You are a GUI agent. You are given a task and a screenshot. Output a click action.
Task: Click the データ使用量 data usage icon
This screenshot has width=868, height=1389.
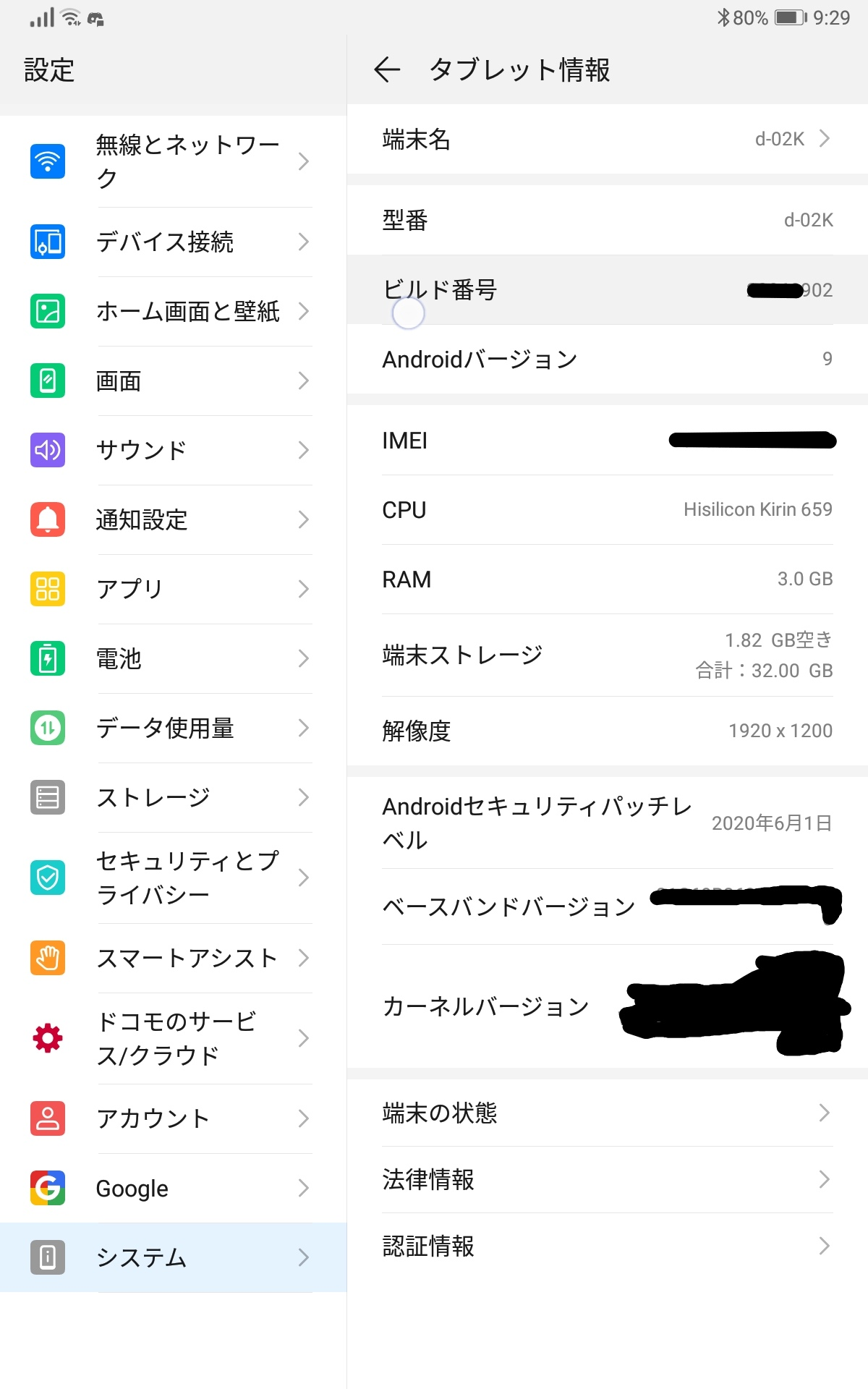click(47, 729)
